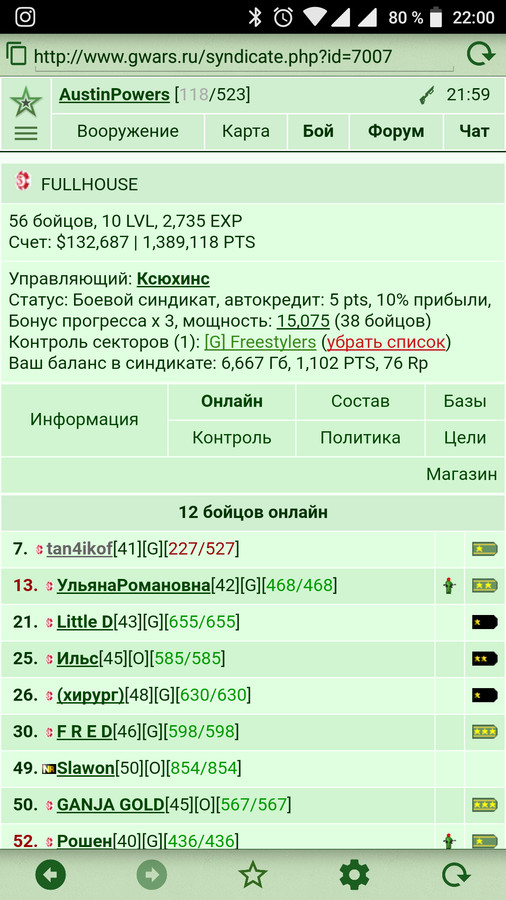Image resolution: width=506 pixels, height=900 pixels.
Task: Tap the URL address field
Action: (244, 56)
